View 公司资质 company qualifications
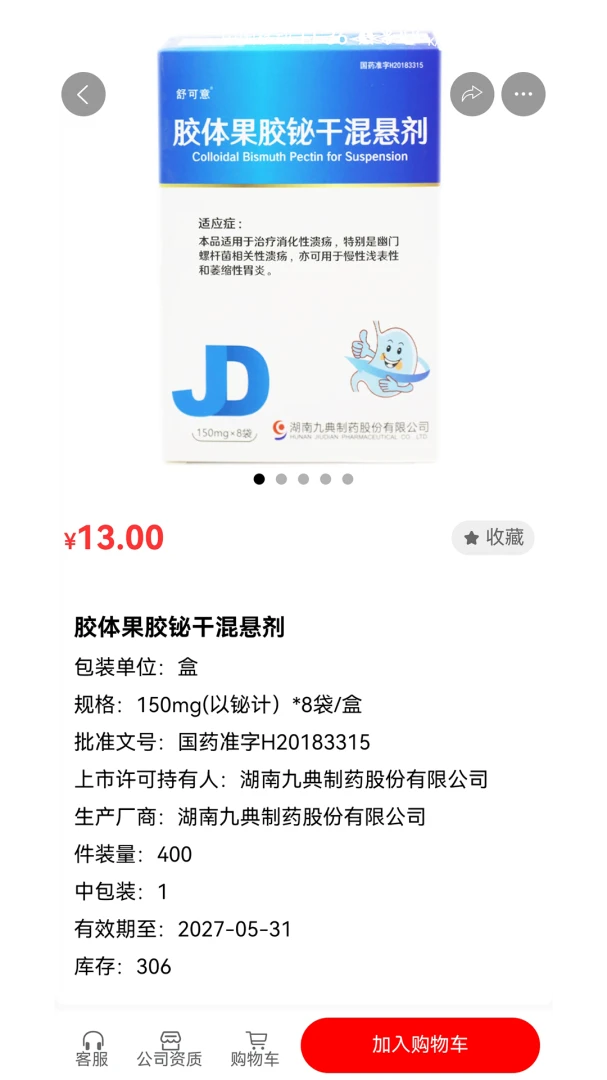The height and width of the screenshot is (1080, 607). (169, 1049)
